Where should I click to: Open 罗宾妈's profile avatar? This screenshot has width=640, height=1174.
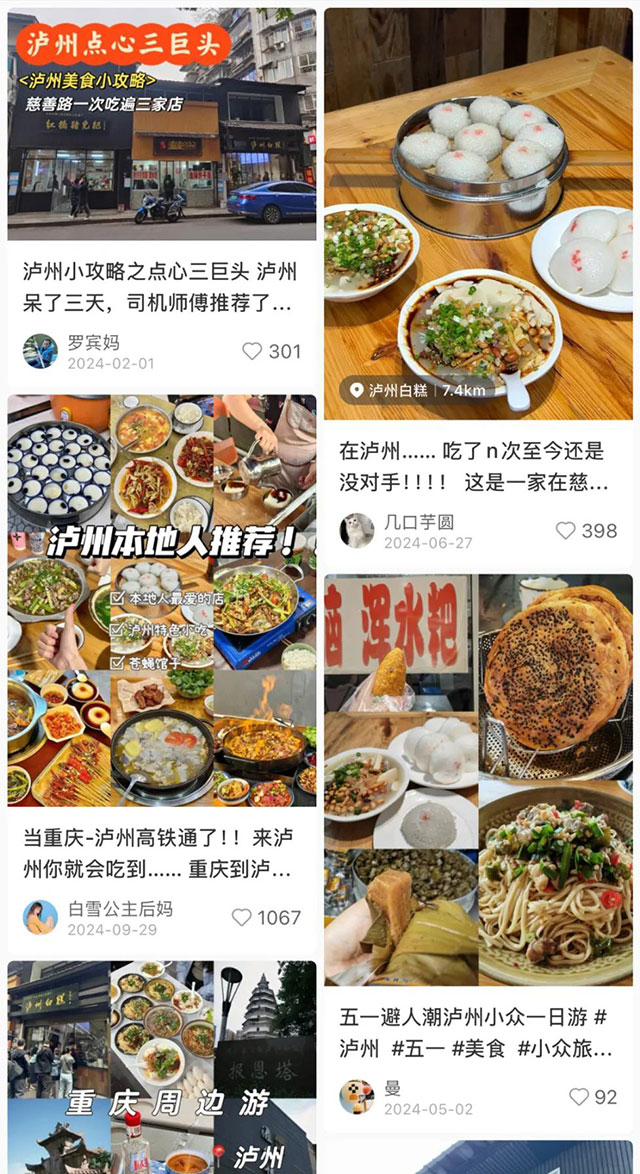tap(41, 351)
